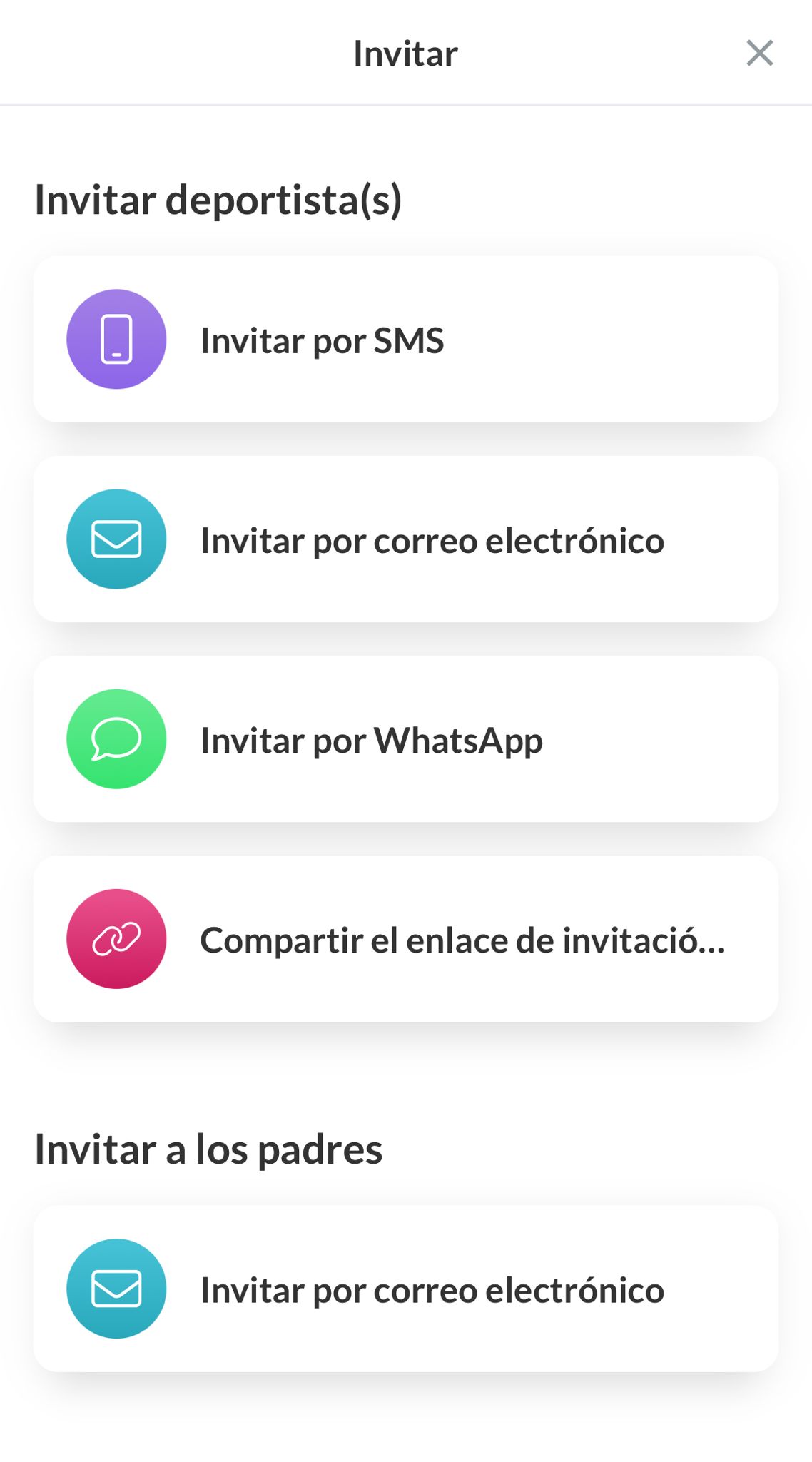Image resolution: width=812 pixels, height=1462 pixels.
Task: Select Invitar por SMS
Action: pos(406,339)
